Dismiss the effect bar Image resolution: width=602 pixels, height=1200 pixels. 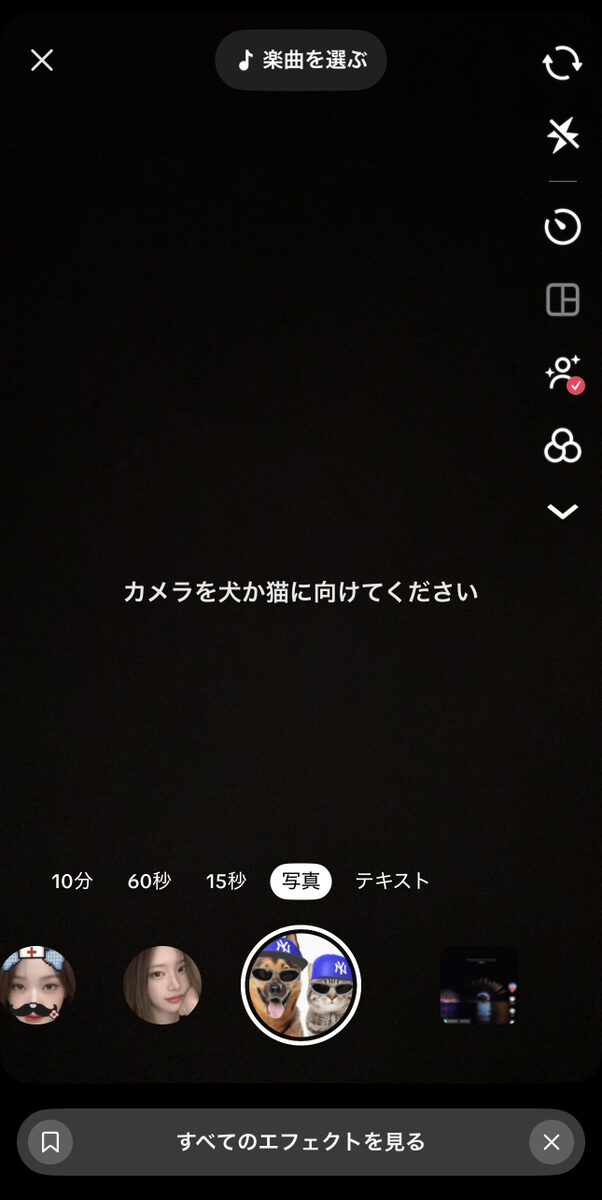click(x=551, y=1141)
